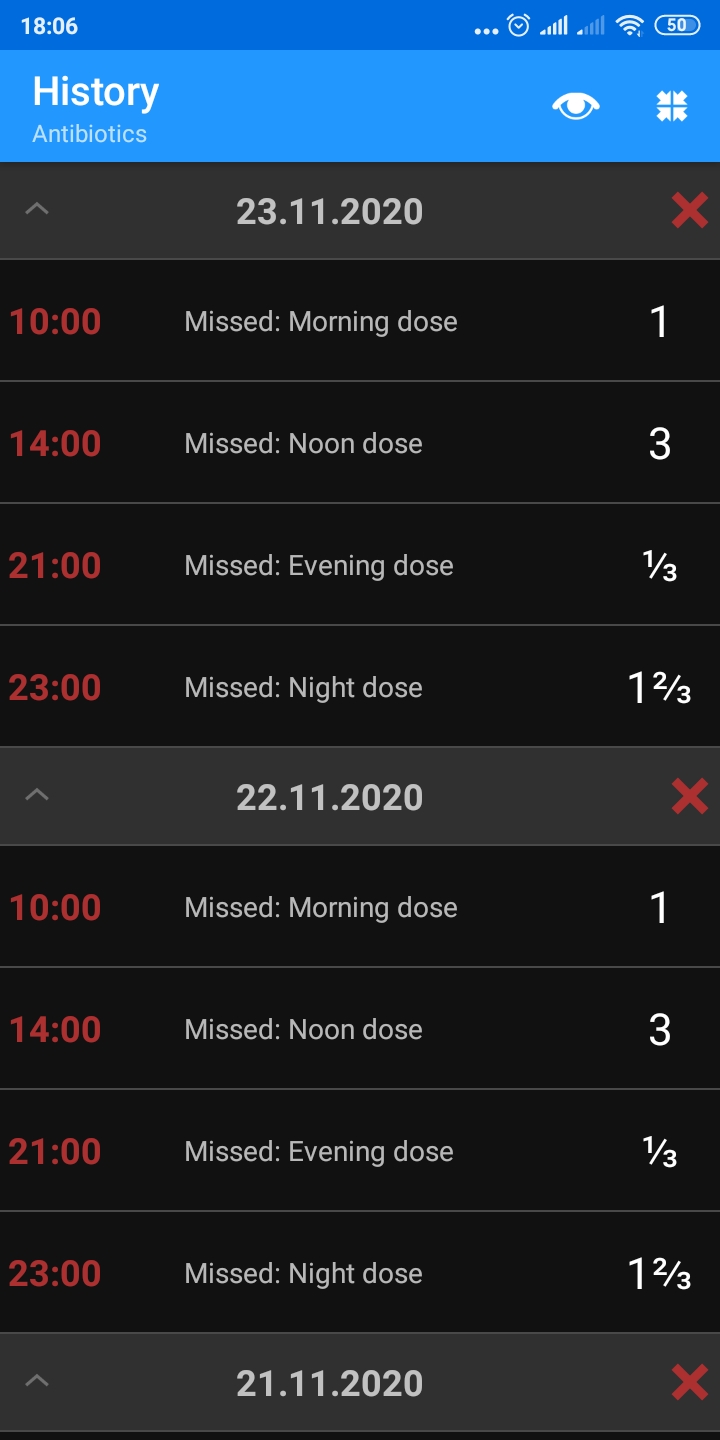Image resolution: width=720 pixels, height=1440 pixels.
Task: Open missed Evening dose on 23.11.2020
Action: [x=360, y=565]
